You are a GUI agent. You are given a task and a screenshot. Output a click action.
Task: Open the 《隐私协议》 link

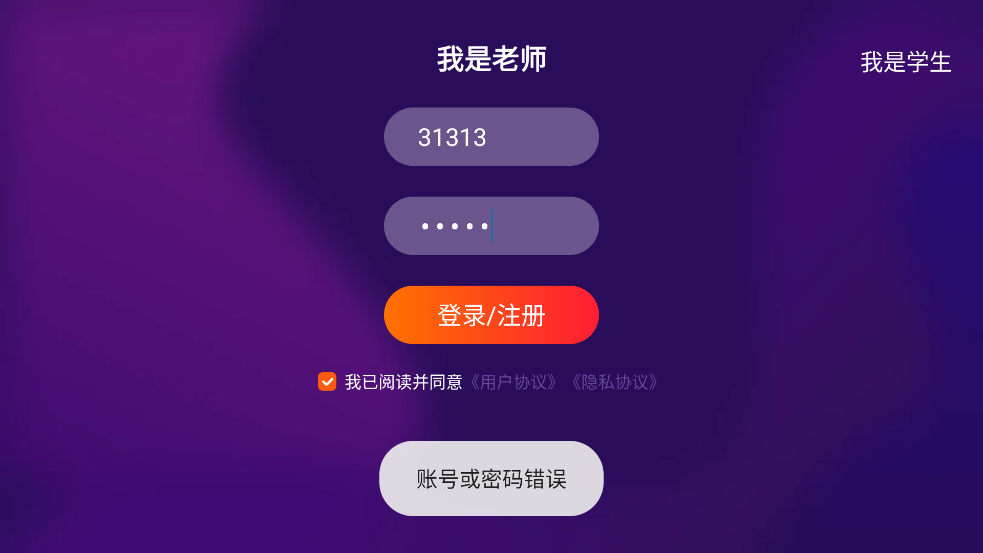point(614,382)
